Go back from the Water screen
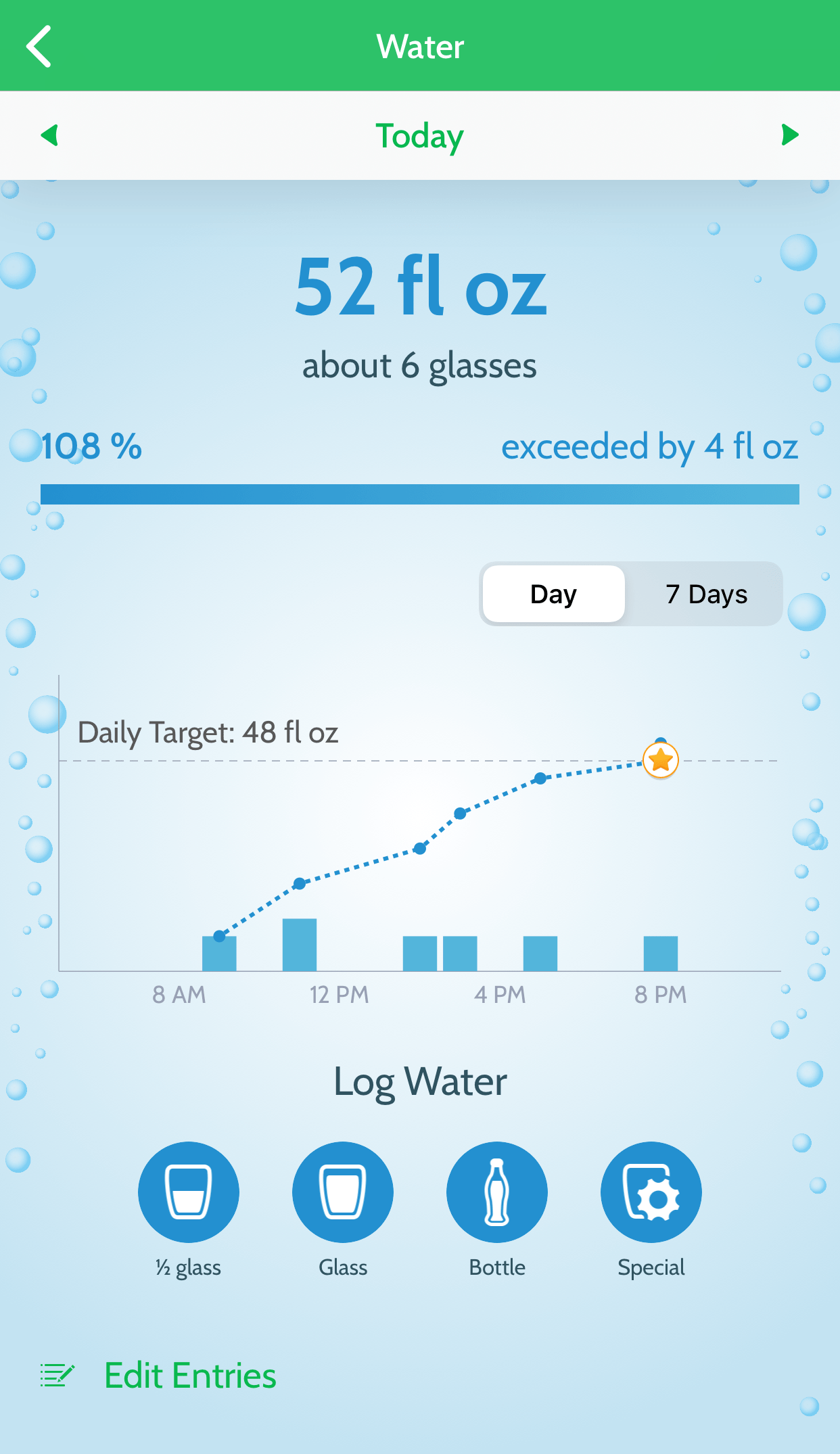This screenshot has height=1454, width=840. (39, 47)
